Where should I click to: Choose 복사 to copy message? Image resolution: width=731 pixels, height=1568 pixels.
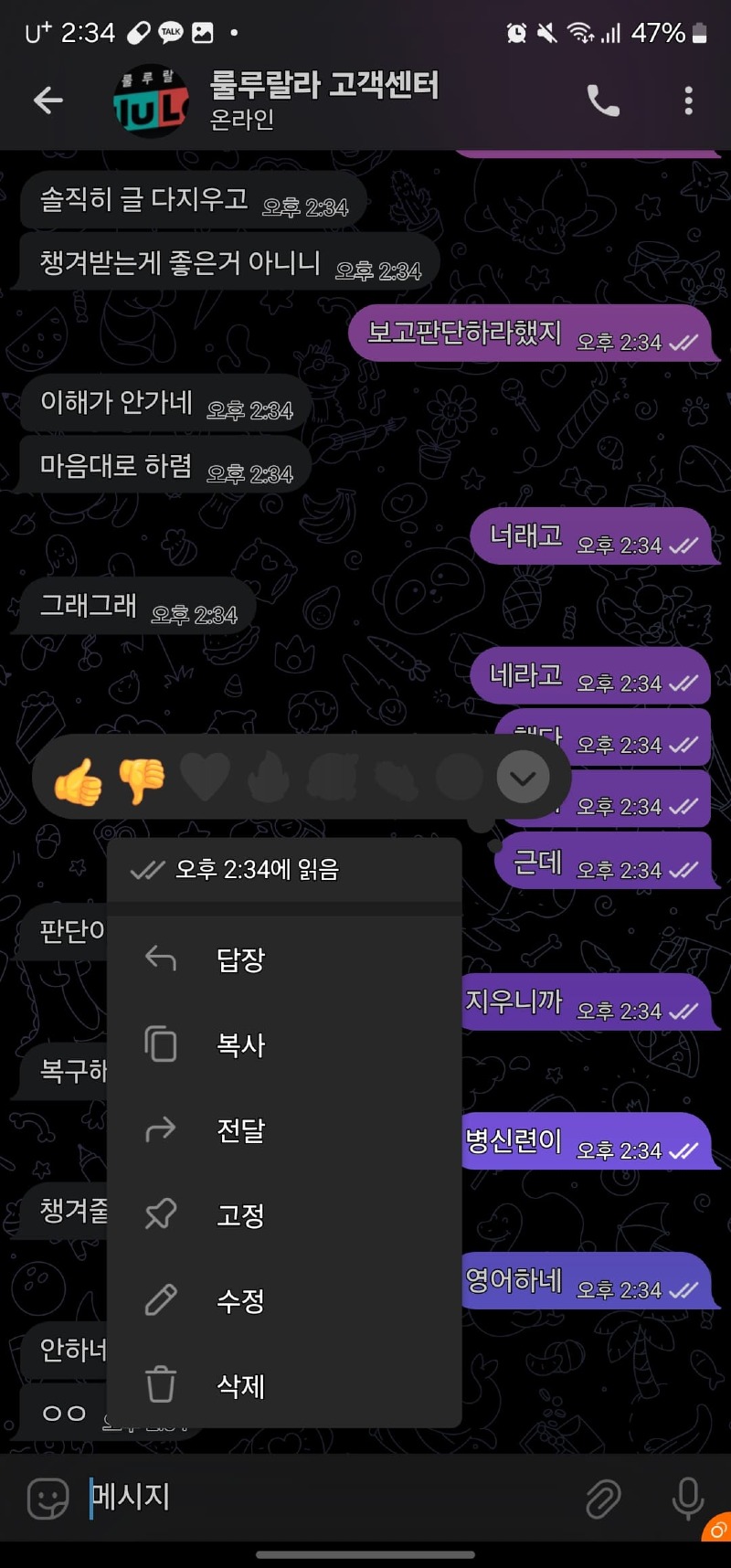tap(240, 1044)
